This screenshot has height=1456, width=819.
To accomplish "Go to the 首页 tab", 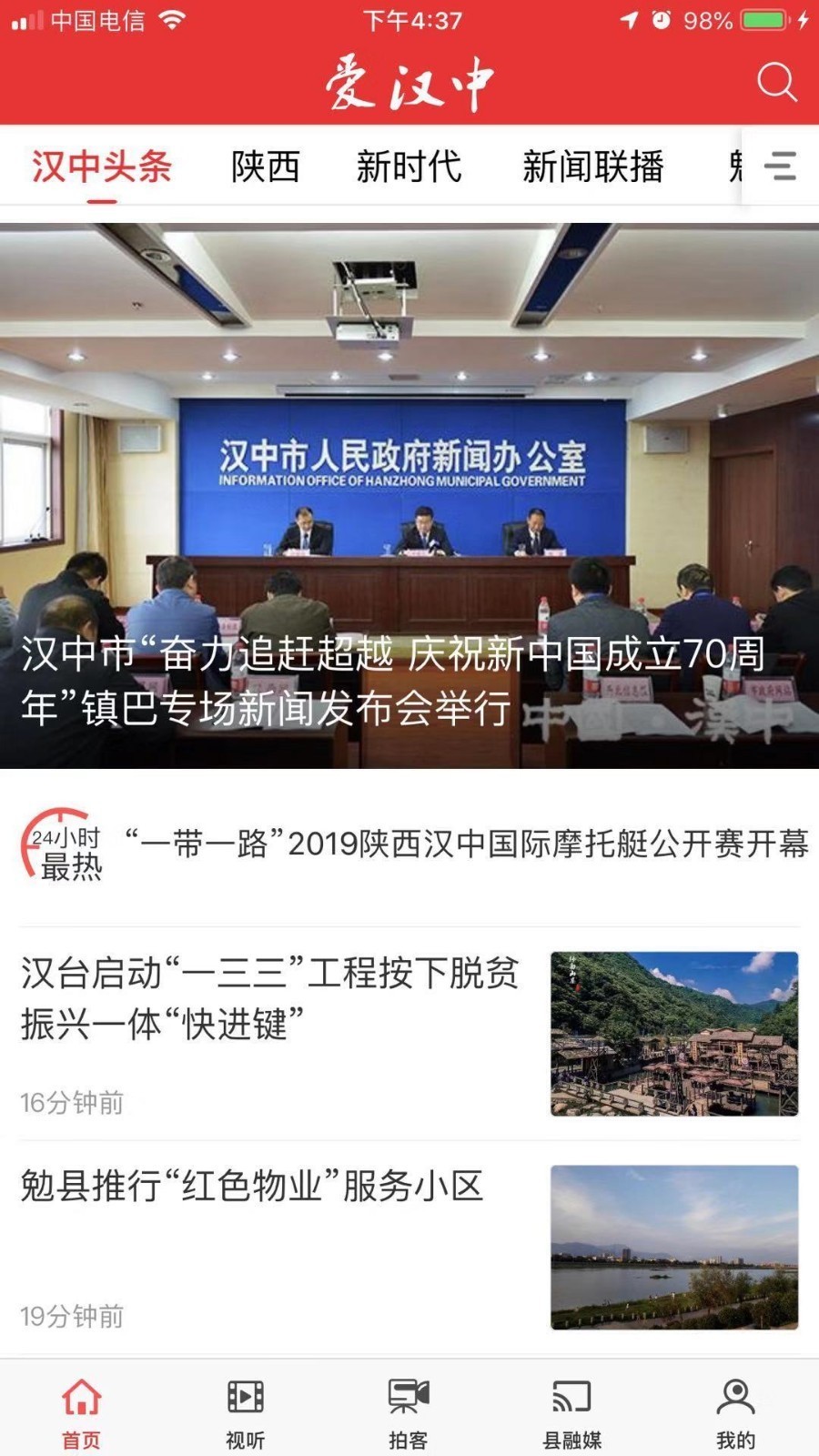I will click(x=81, y=1412).
